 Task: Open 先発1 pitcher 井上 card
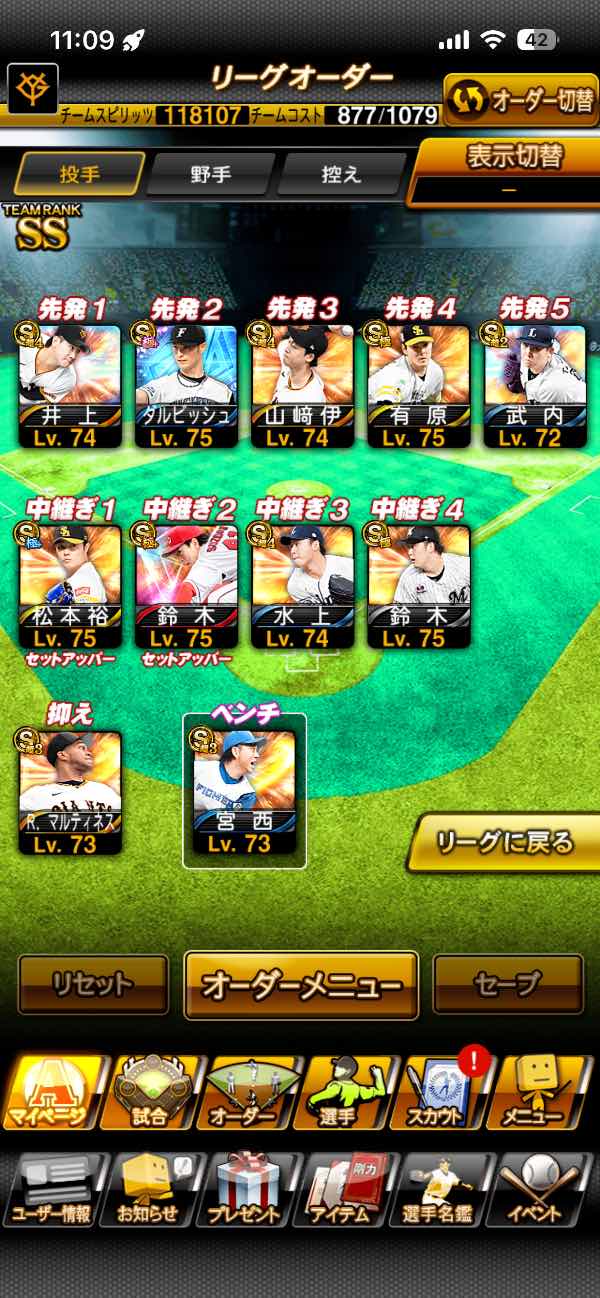tap(70, 385)
